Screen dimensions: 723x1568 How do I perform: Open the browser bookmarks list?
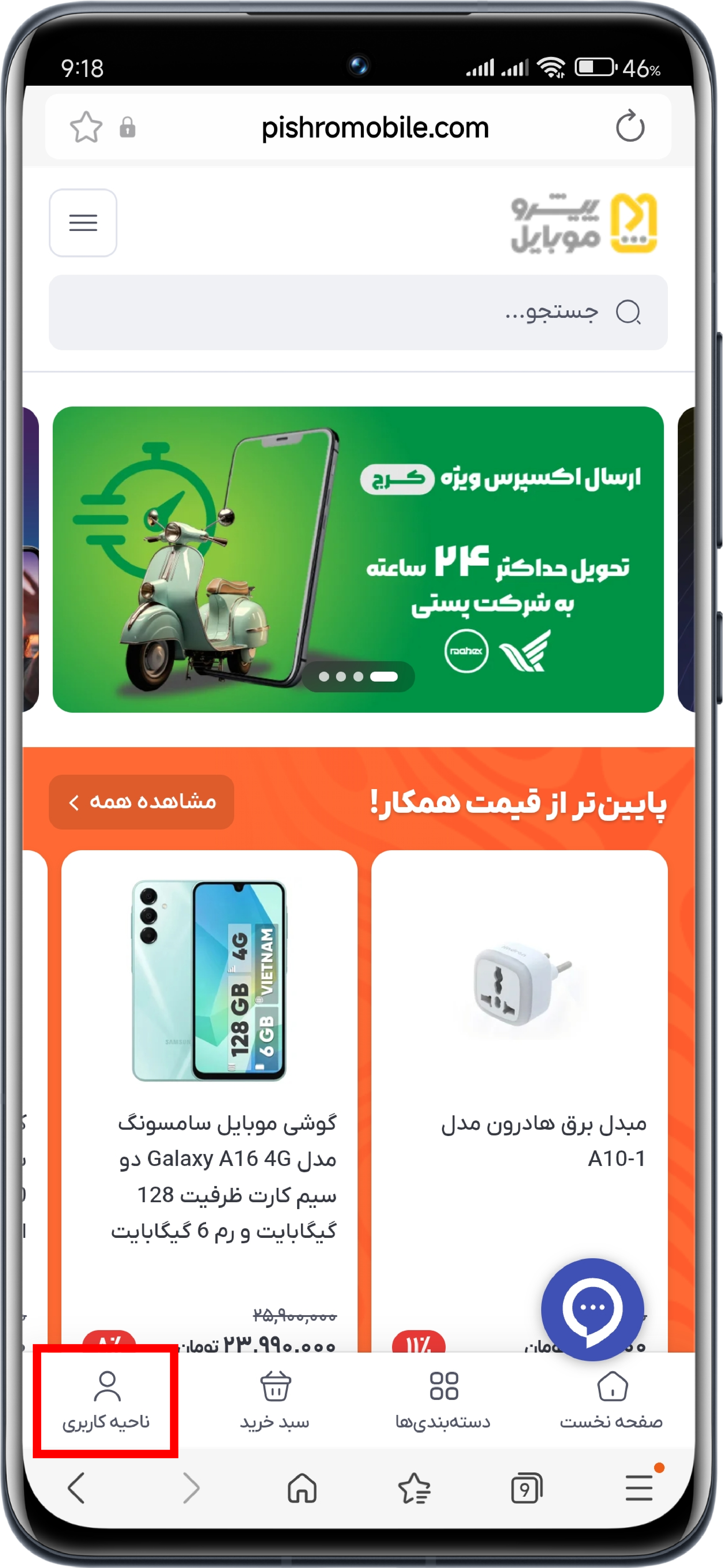pos(415,1488)
